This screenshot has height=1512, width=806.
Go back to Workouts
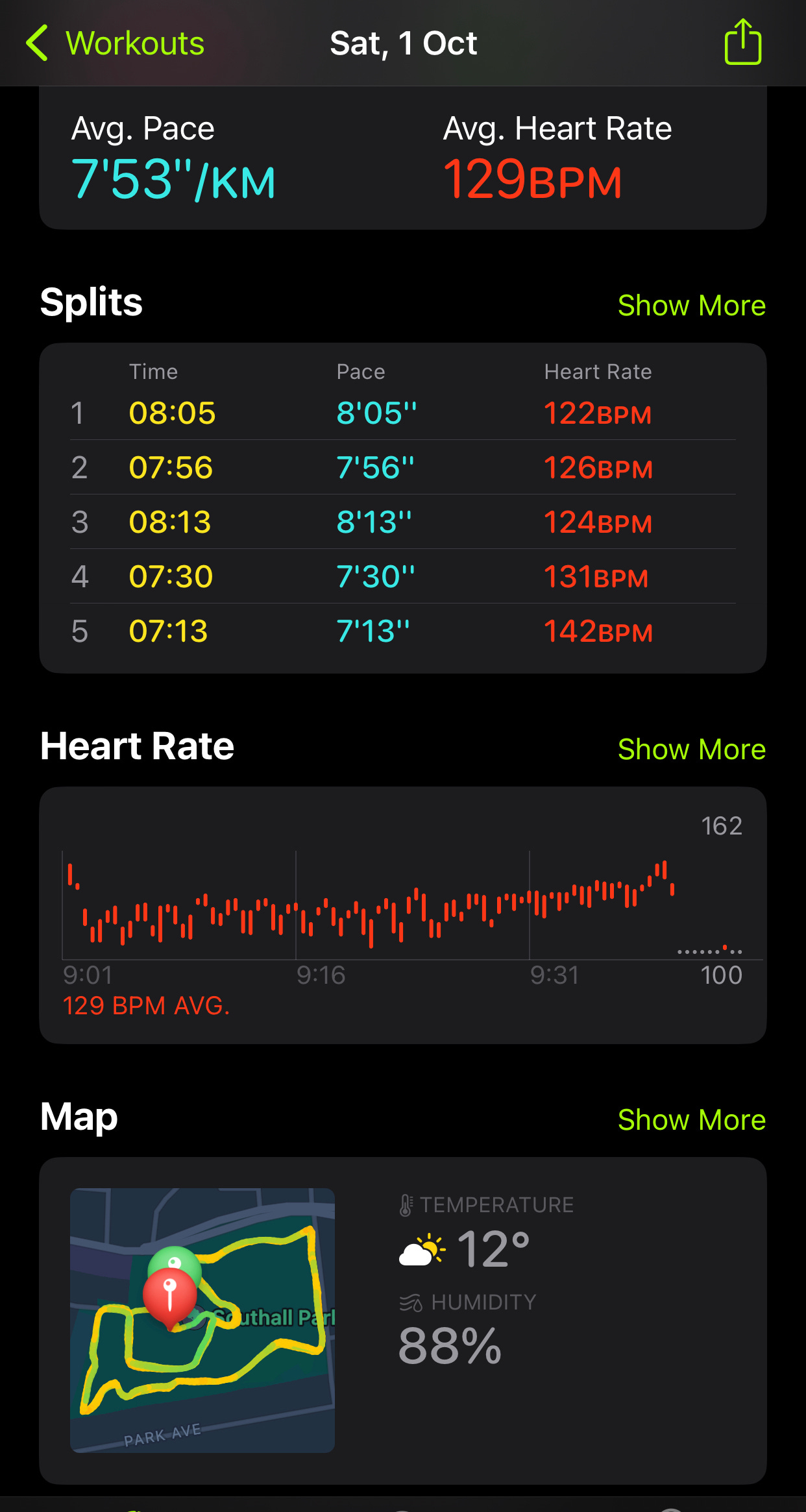(x=115, y=43)
